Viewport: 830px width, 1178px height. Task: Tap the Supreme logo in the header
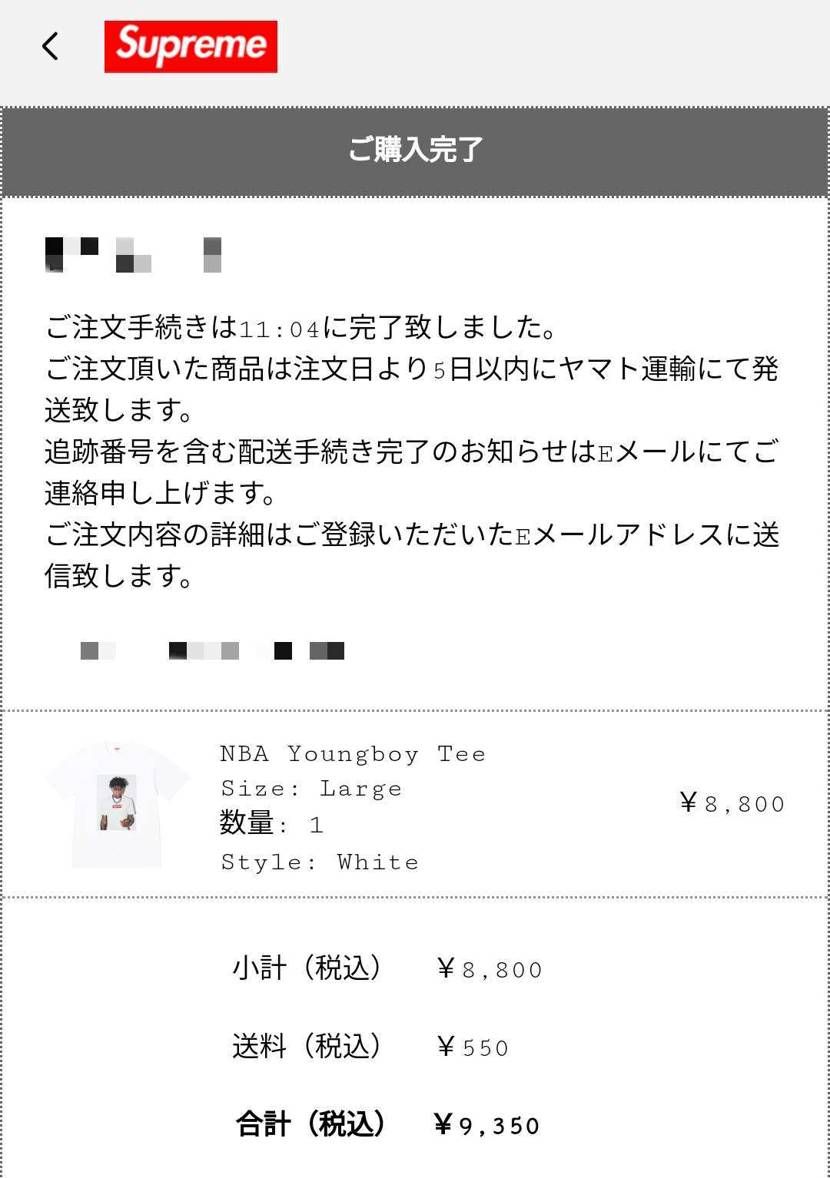coord(191,45)
